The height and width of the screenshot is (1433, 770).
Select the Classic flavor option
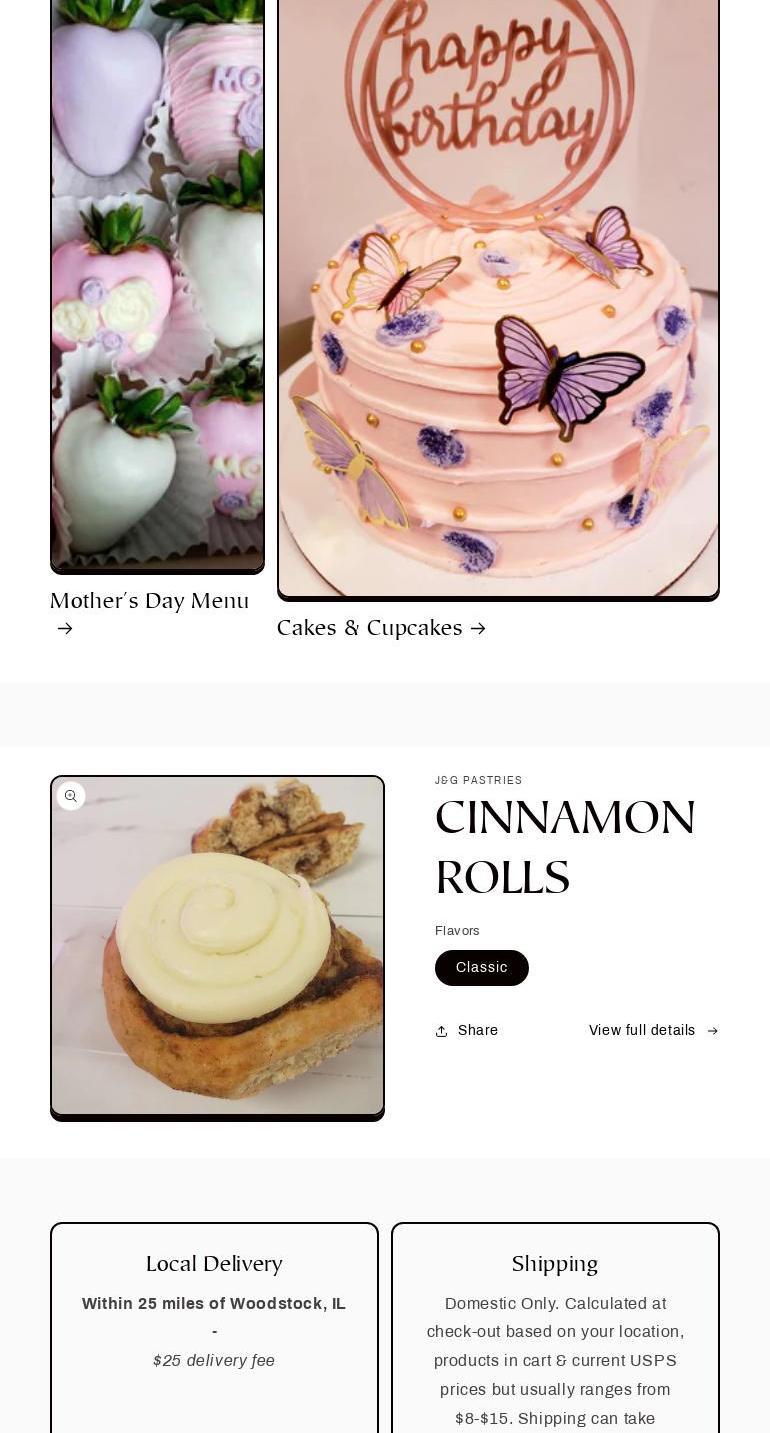point(481,968)
